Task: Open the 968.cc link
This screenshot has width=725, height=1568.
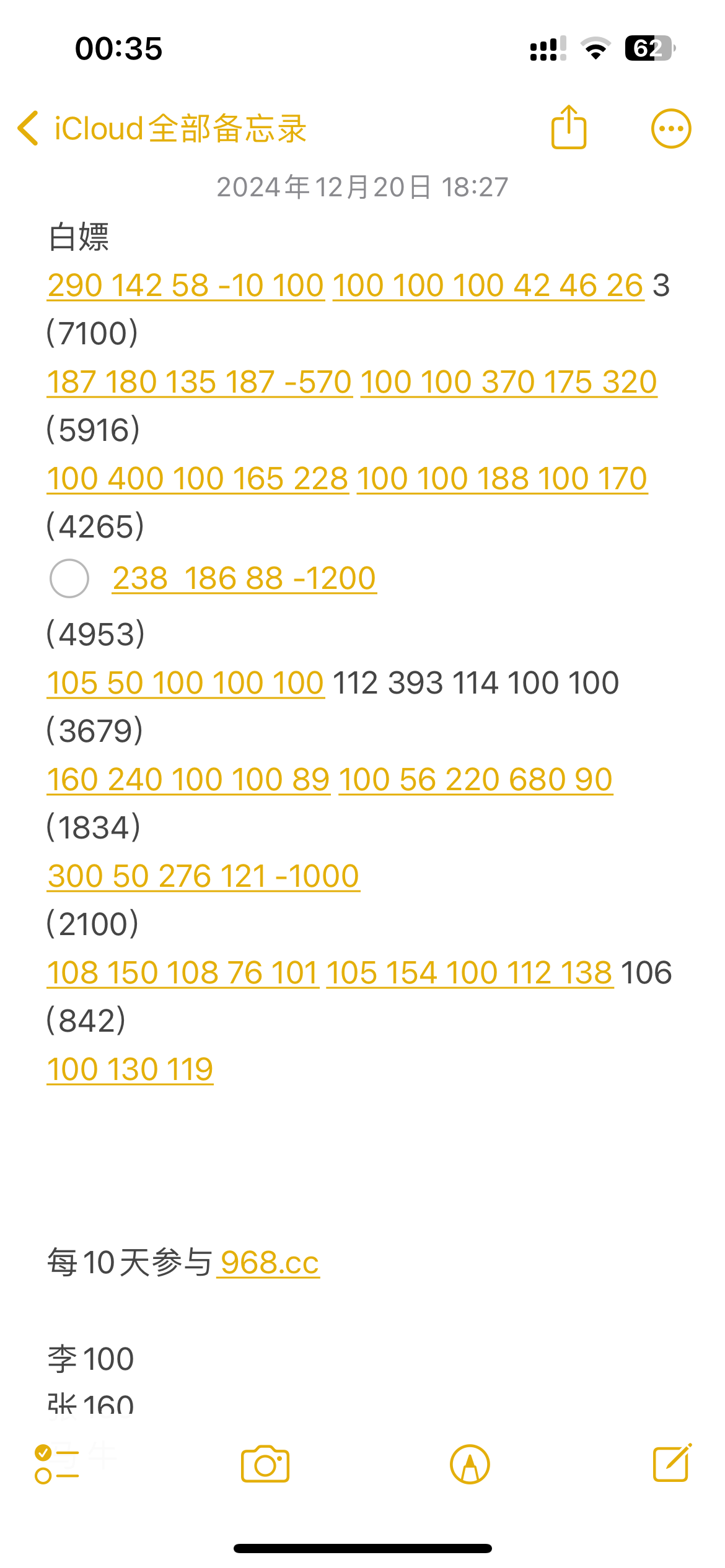Action: (269, 1263)
